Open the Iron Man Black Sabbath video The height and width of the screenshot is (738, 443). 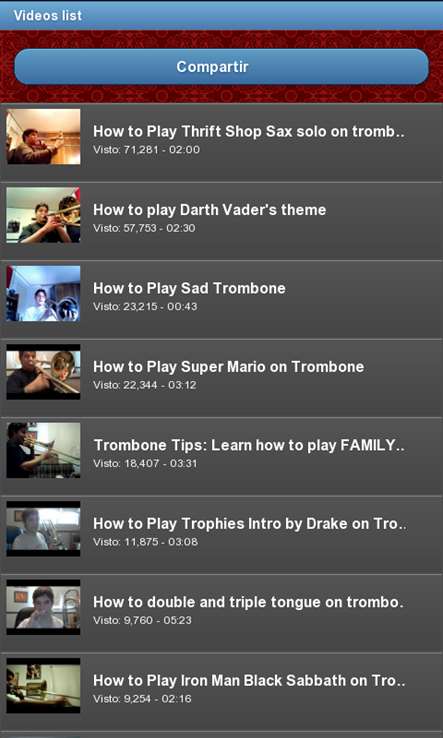(x=221, y=692)
